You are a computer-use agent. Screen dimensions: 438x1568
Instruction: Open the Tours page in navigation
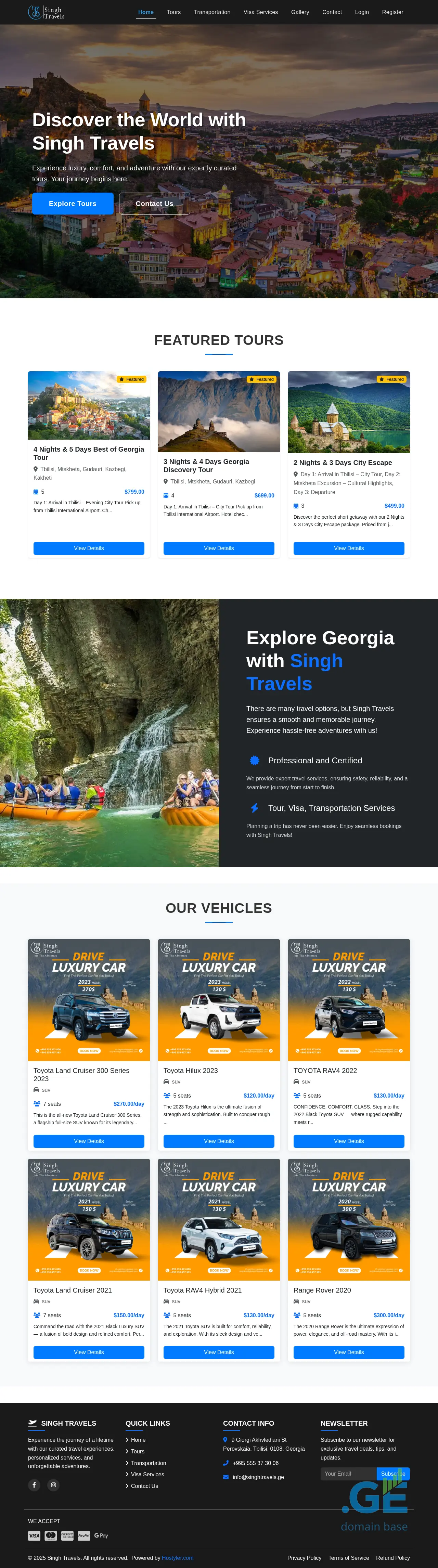173,12
